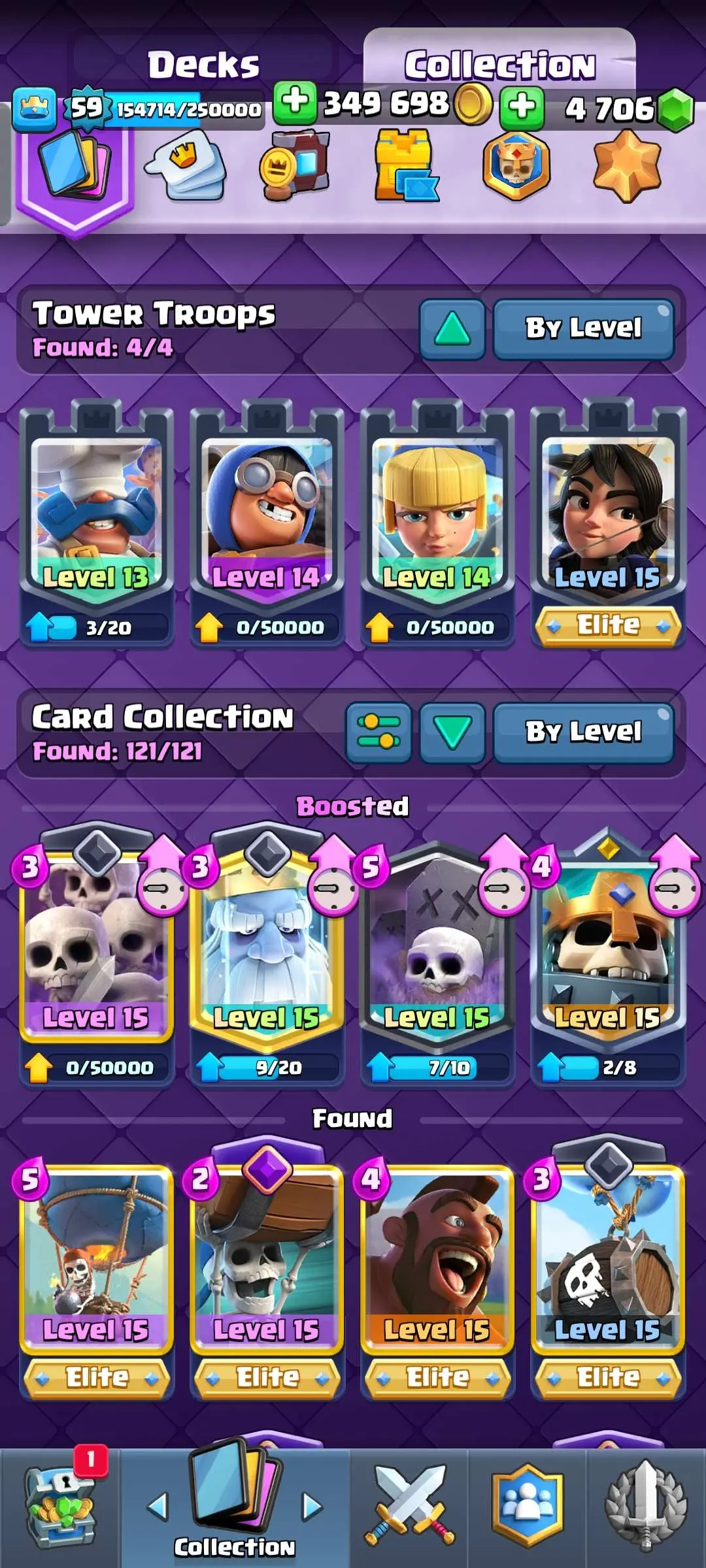
Task: Open the tower skins icon
Action: (x=405, y=167)
